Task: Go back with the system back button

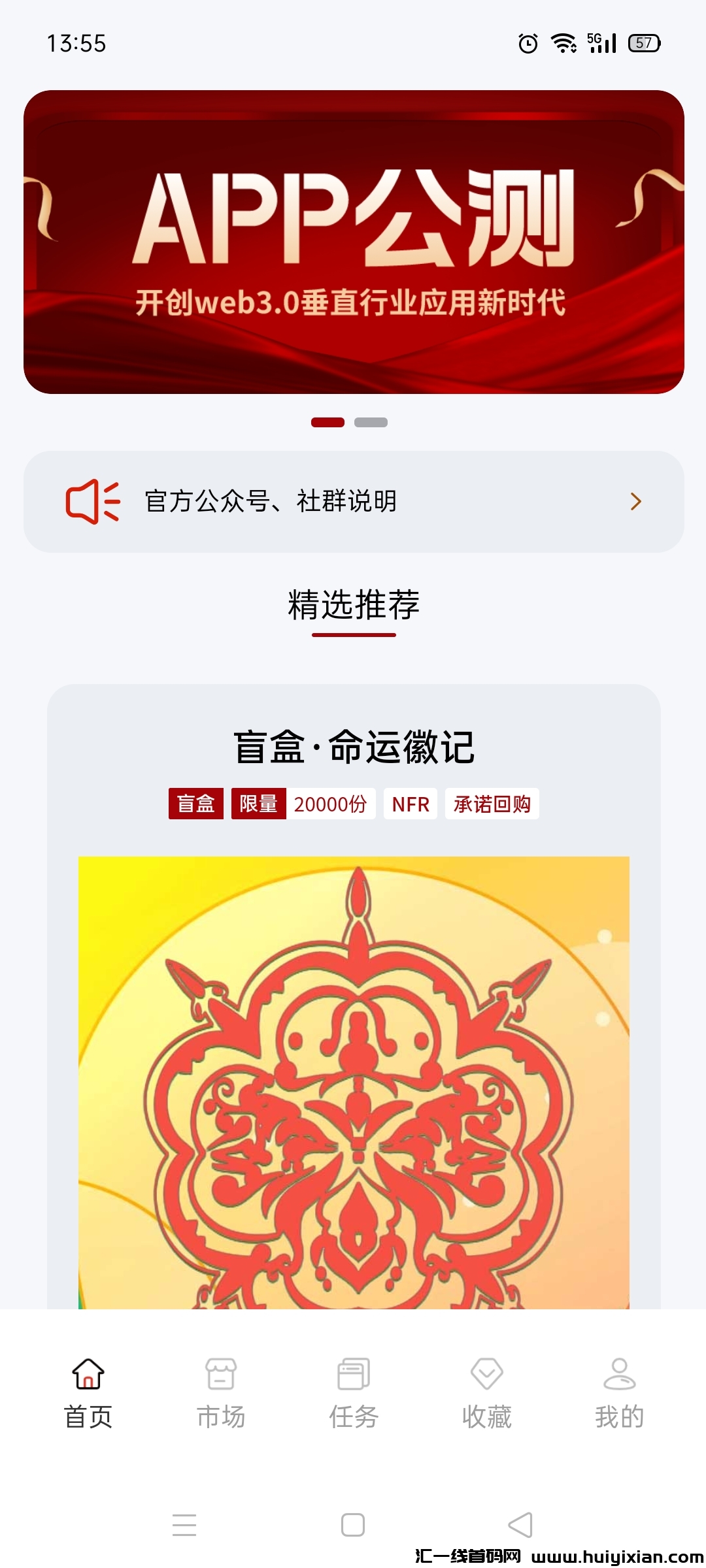Action: (x=520, y=1525)
